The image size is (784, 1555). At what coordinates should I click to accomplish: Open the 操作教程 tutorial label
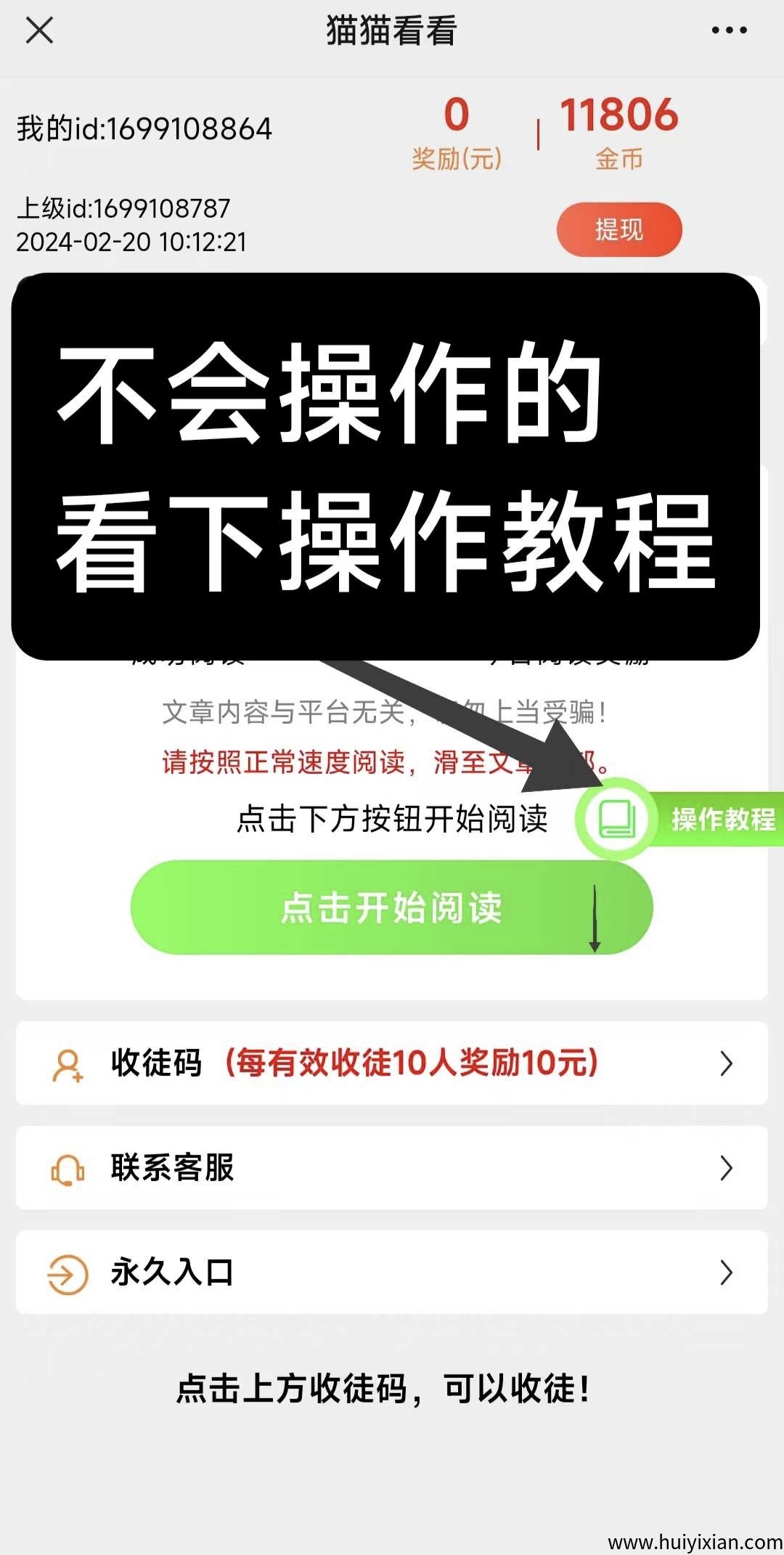coord(722,819)
